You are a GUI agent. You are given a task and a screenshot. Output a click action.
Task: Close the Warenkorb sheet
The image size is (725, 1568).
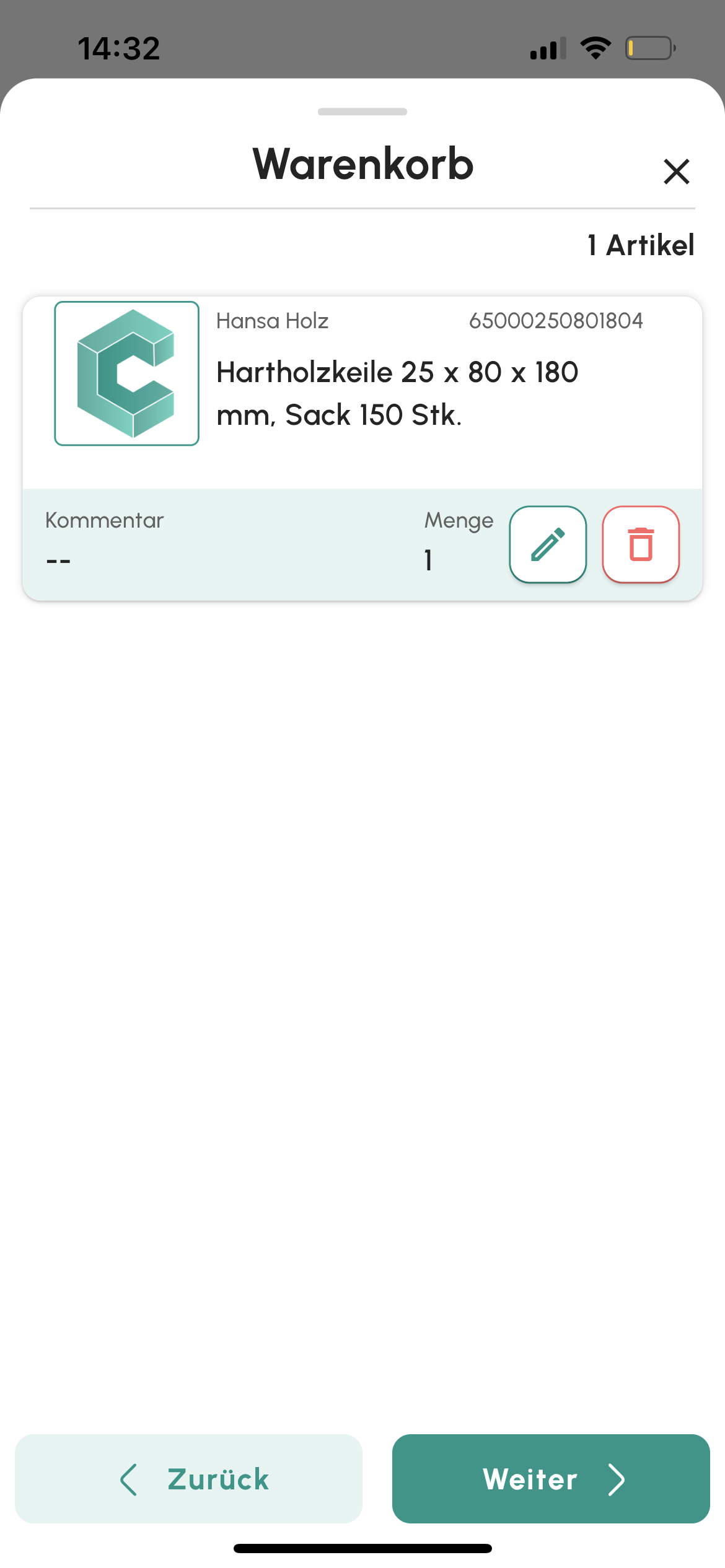click(x=676, y=172)
